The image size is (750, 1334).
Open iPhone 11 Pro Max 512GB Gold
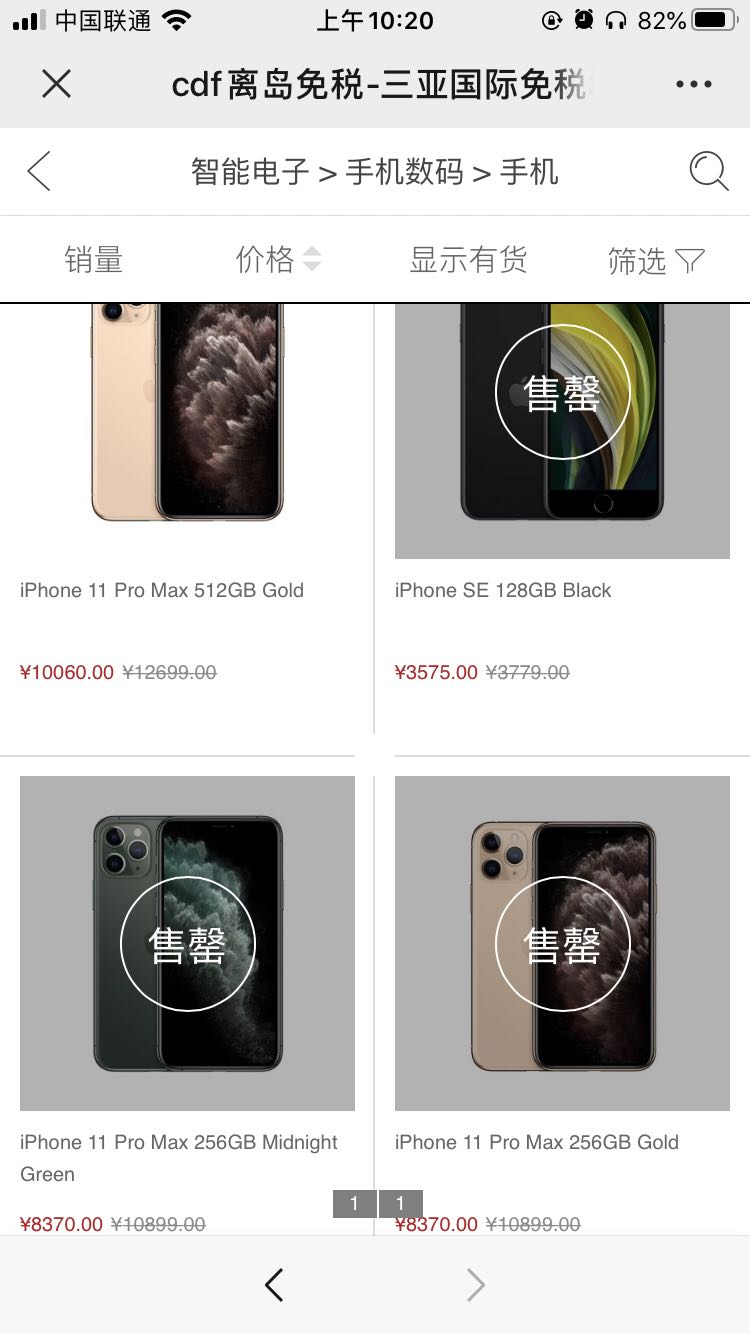point(187,420)
